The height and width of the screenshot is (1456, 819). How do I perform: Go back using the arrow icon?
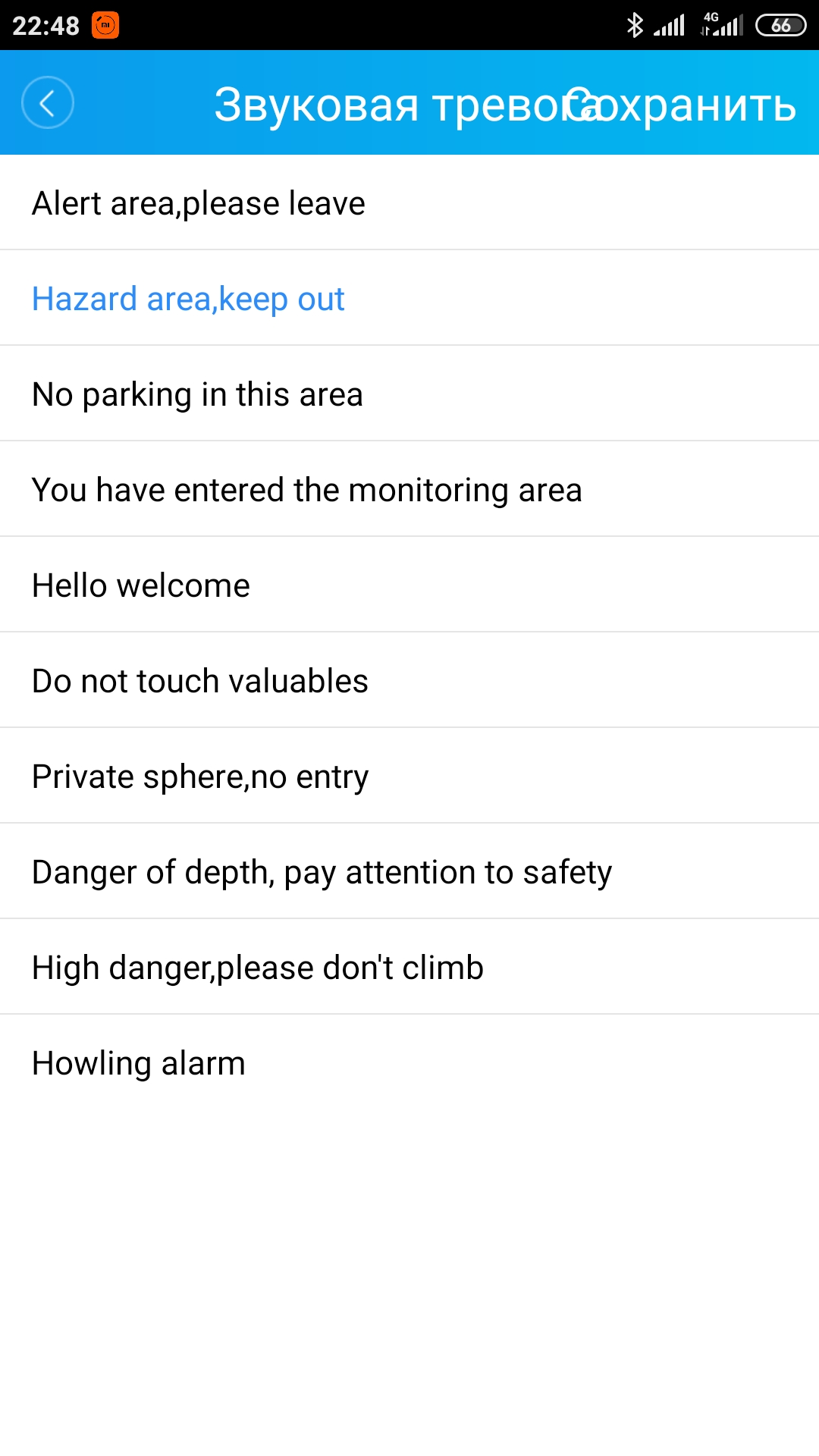47,103
